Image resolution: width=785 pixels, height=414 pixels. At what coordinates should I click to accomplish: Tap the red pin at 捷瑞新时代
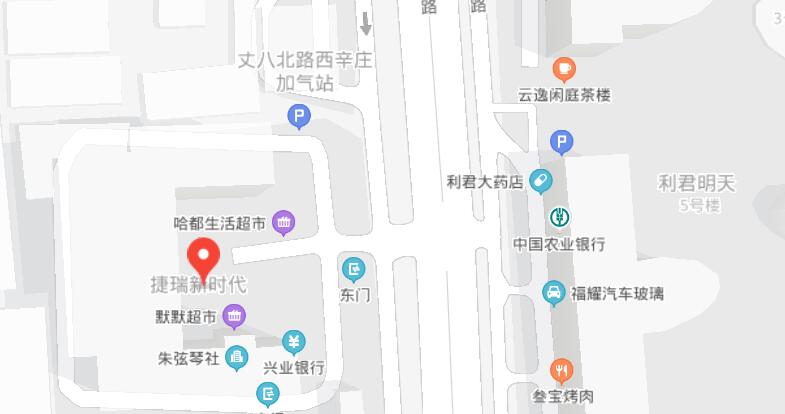pyautogui.click(x=205, y=258)
